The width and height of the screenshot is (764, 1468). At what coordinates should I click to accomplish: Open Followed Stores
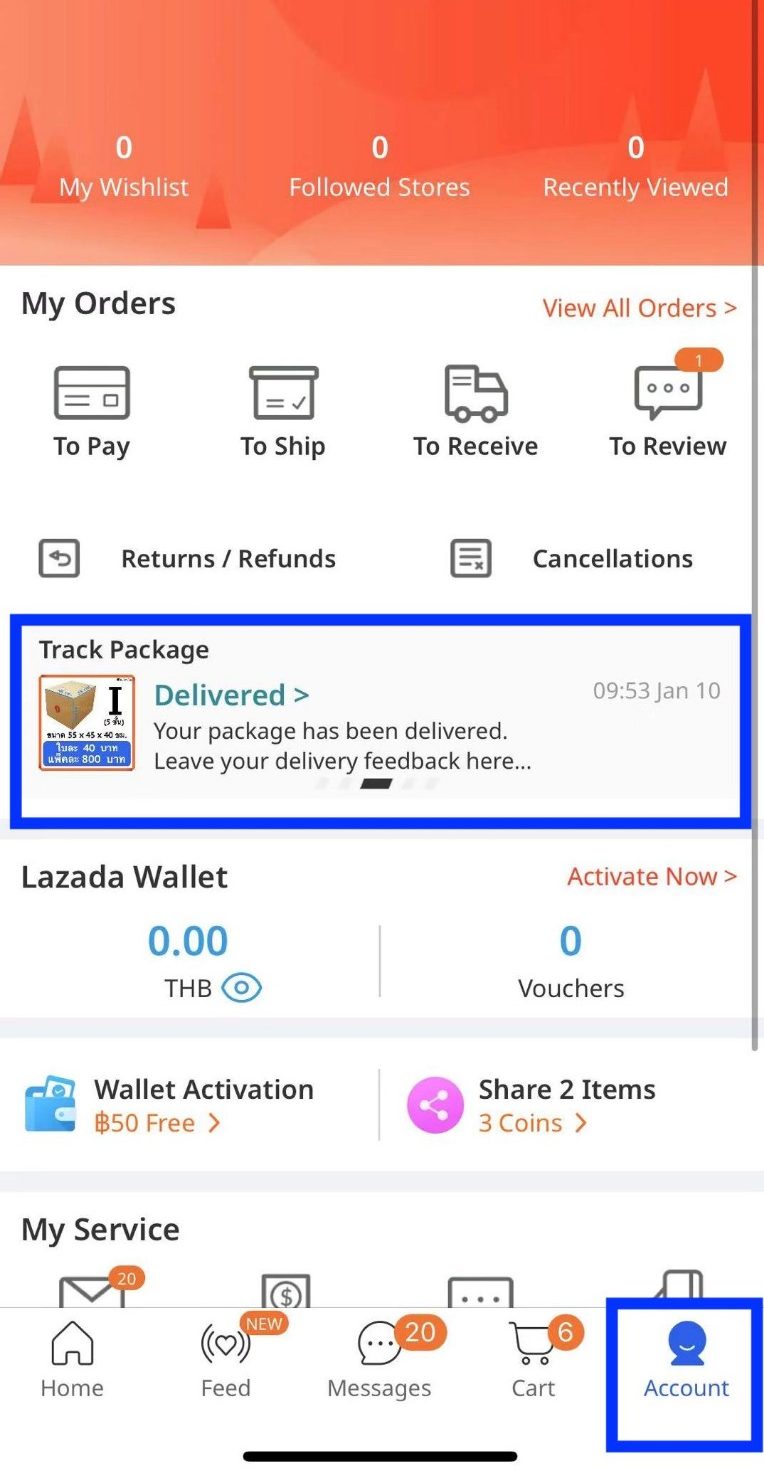[379, 167]
